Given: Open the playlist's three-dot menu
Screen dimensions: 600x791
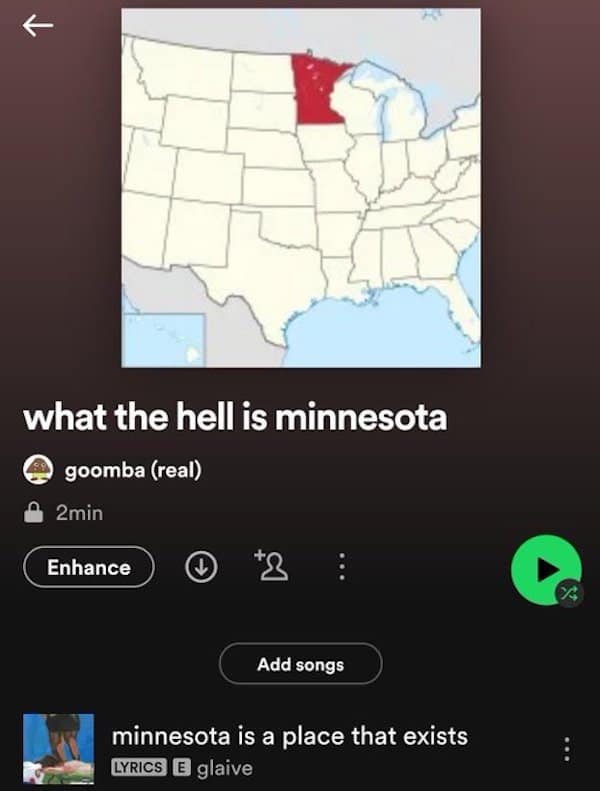Looking at the screenshot, I should [x=341, y=567].
